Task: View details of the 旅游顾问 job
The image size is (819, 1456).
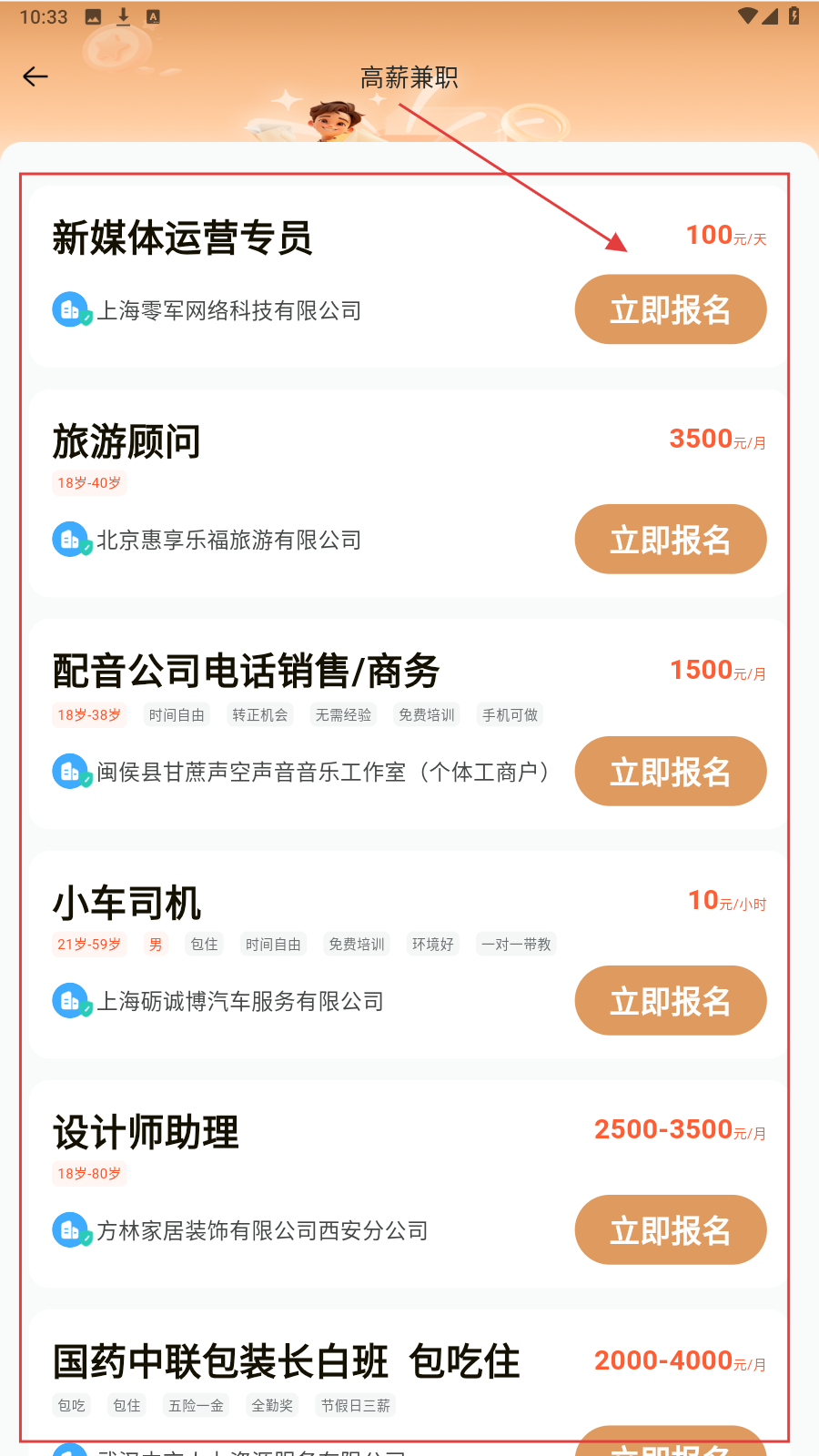Action: 127,442
